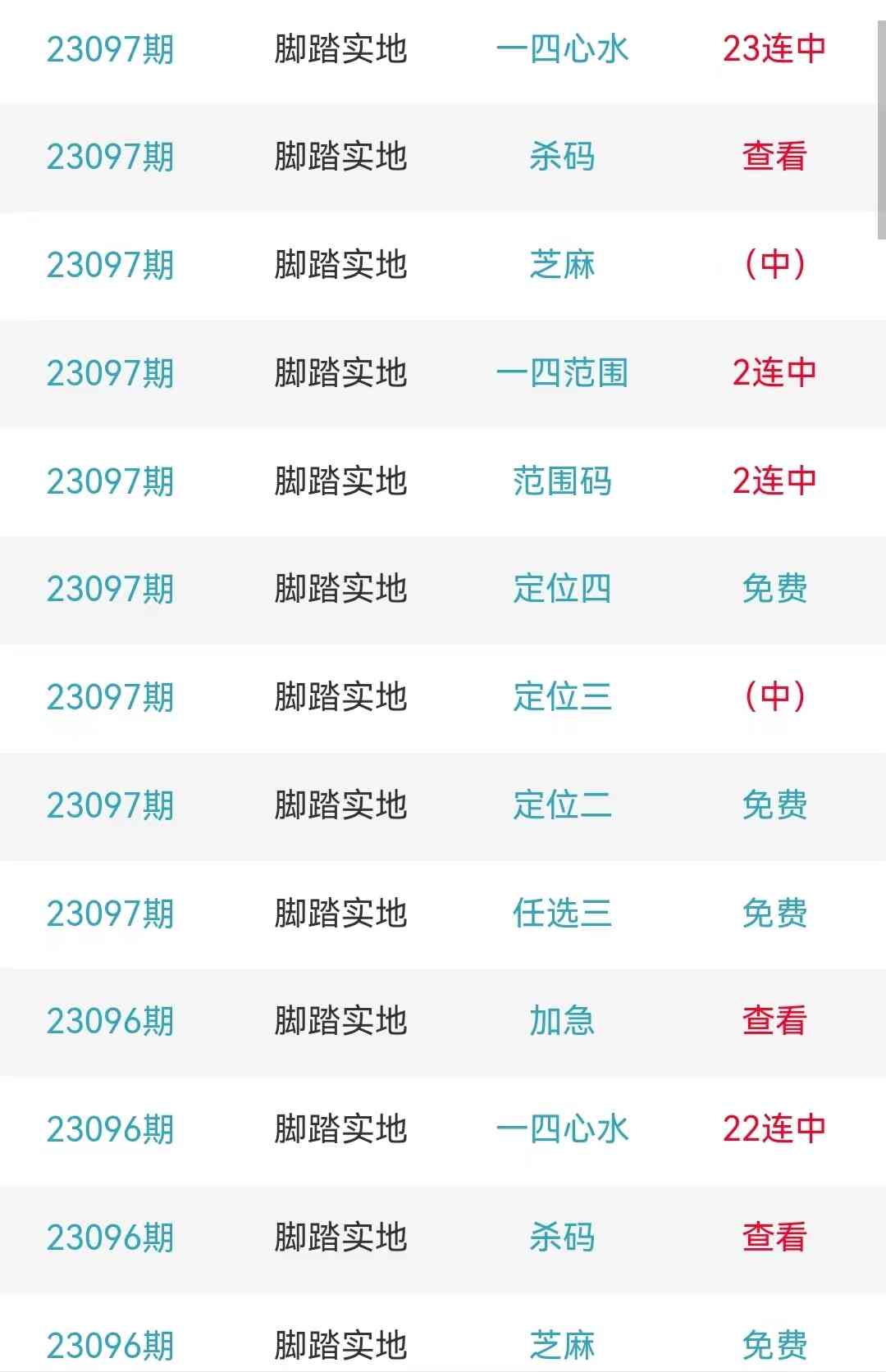This screenshot has width=886, height=1372.
Task: Open the 23097期 一四心水 row
Action: [x=562, y=49]
